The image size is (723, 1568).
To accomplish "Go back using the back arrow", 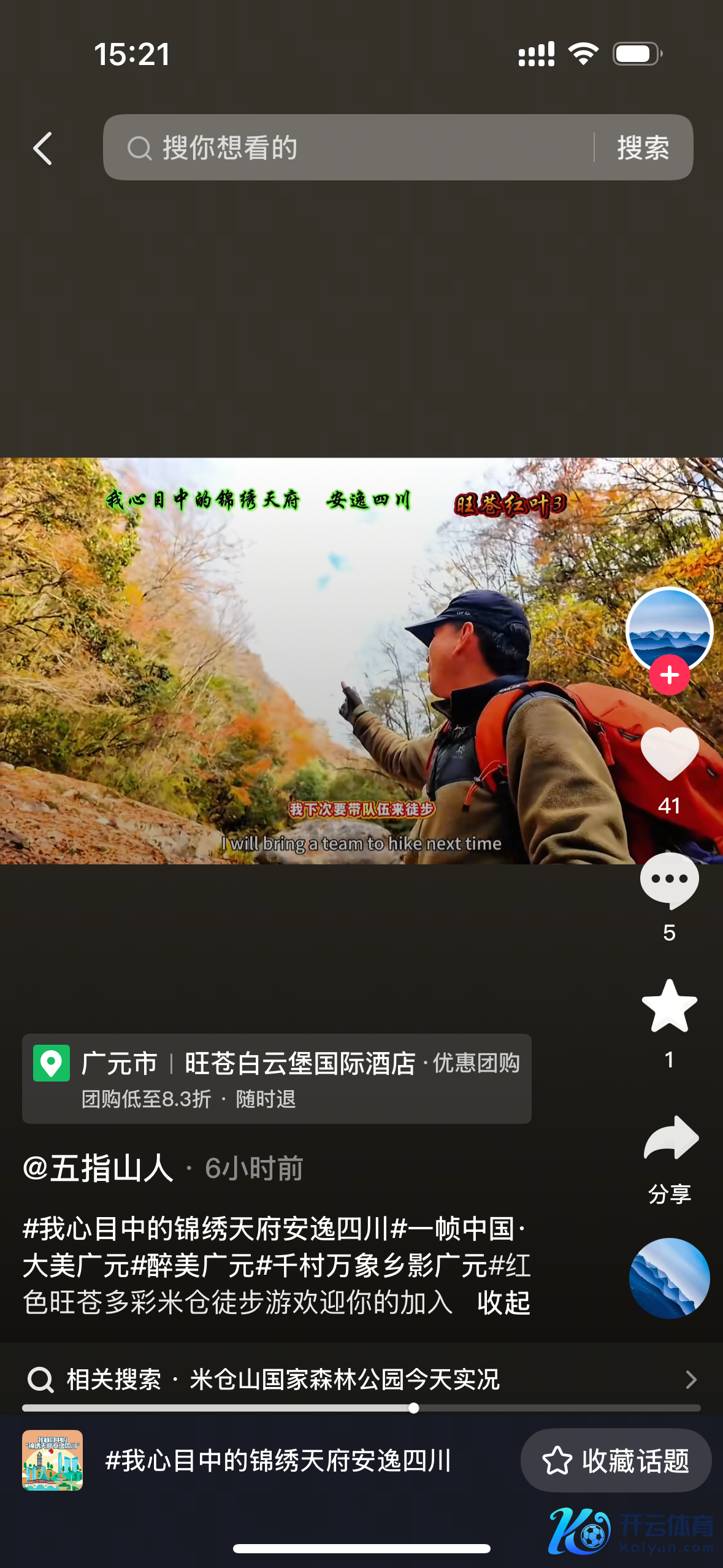I will point(43,148).
